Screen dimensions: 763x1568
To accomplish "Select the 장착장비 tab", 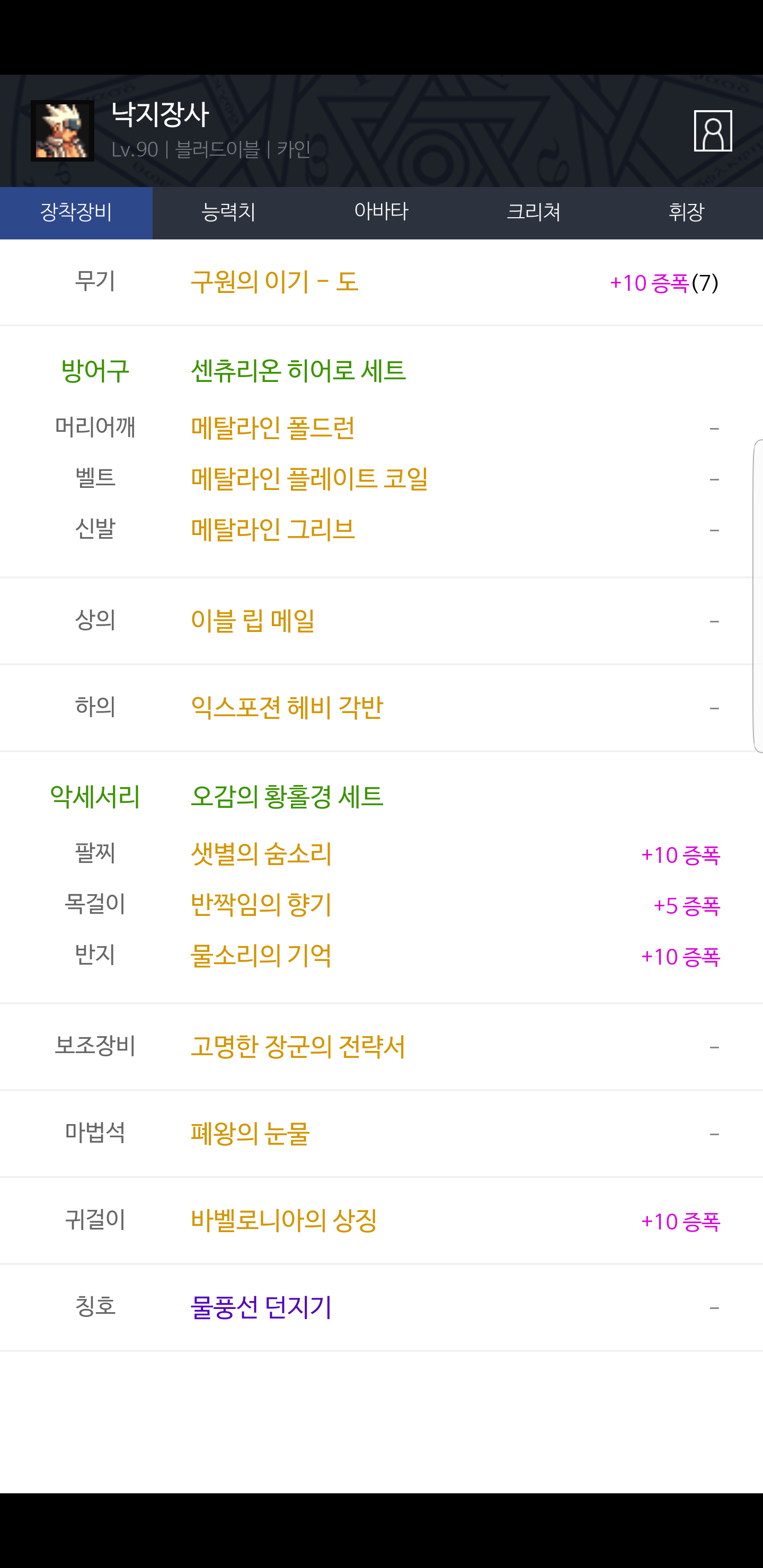I will coord(76,212).
